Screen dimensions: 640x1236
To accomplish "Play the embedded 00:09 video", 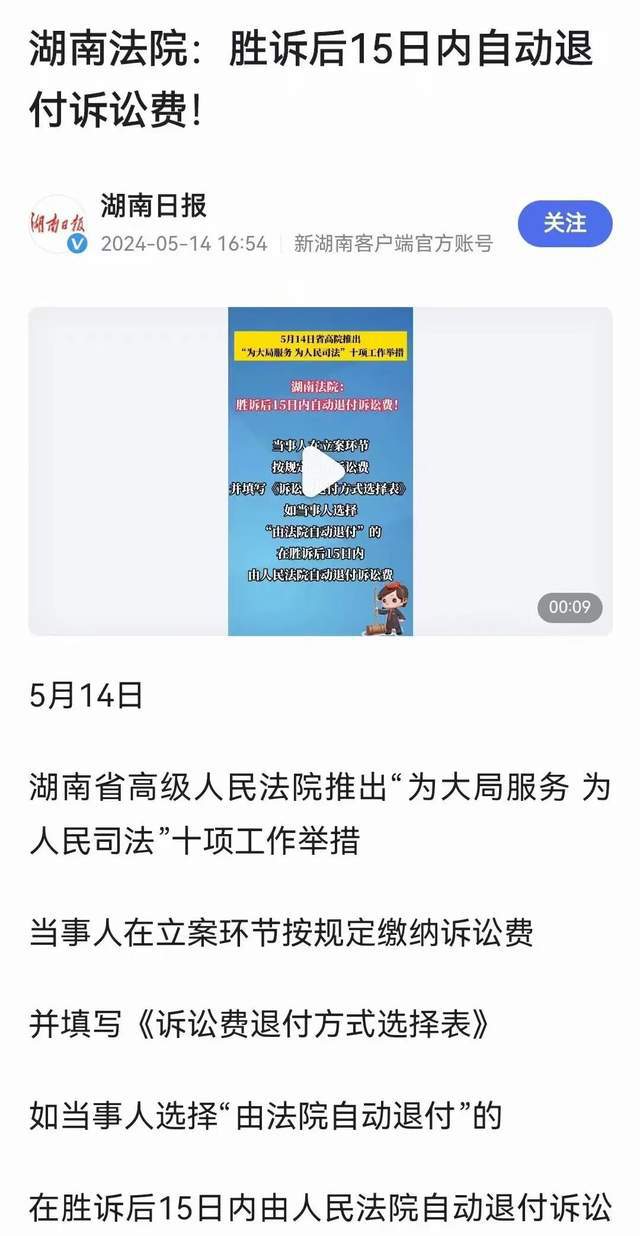I will click(320, 471).
